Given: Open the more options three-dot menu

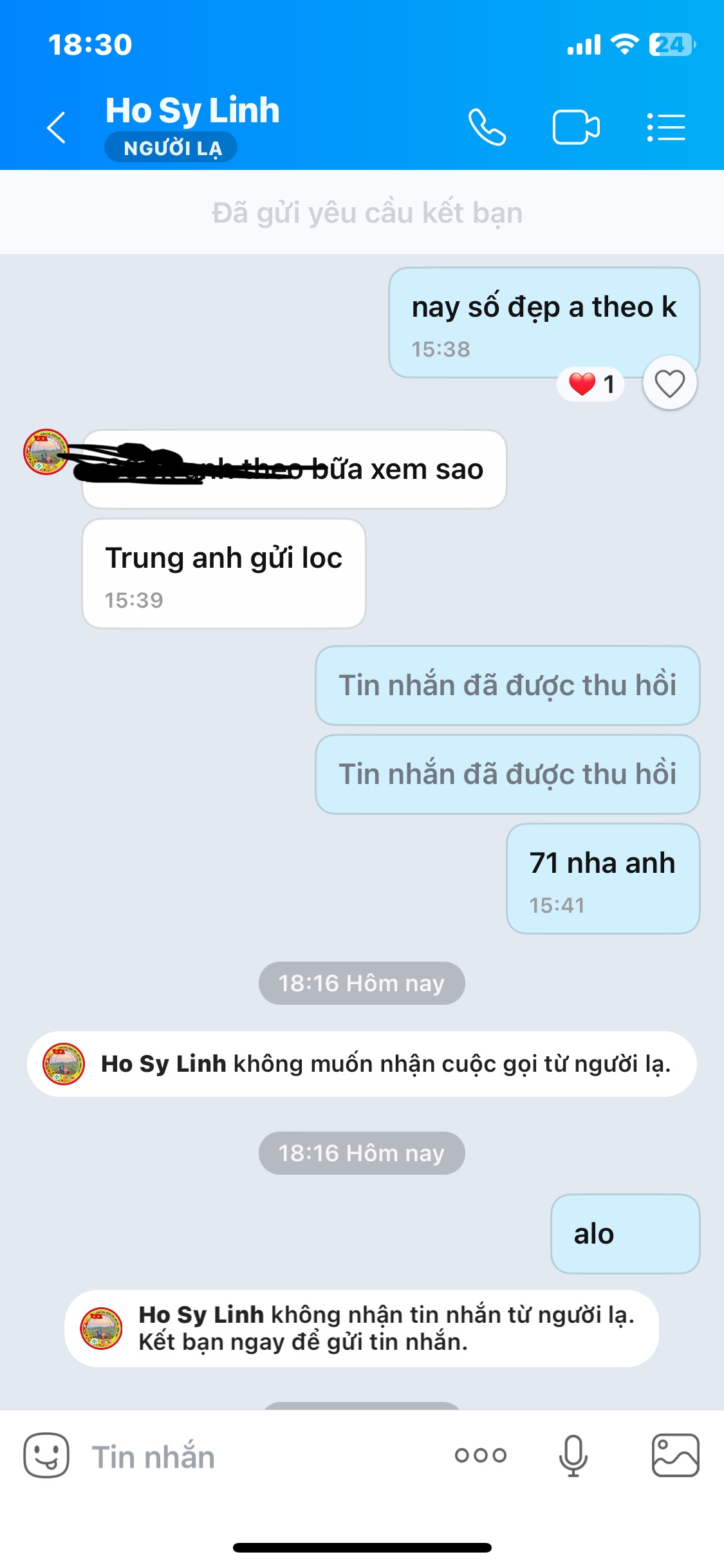Looking at the screenshot, I should click(480, 1455).
